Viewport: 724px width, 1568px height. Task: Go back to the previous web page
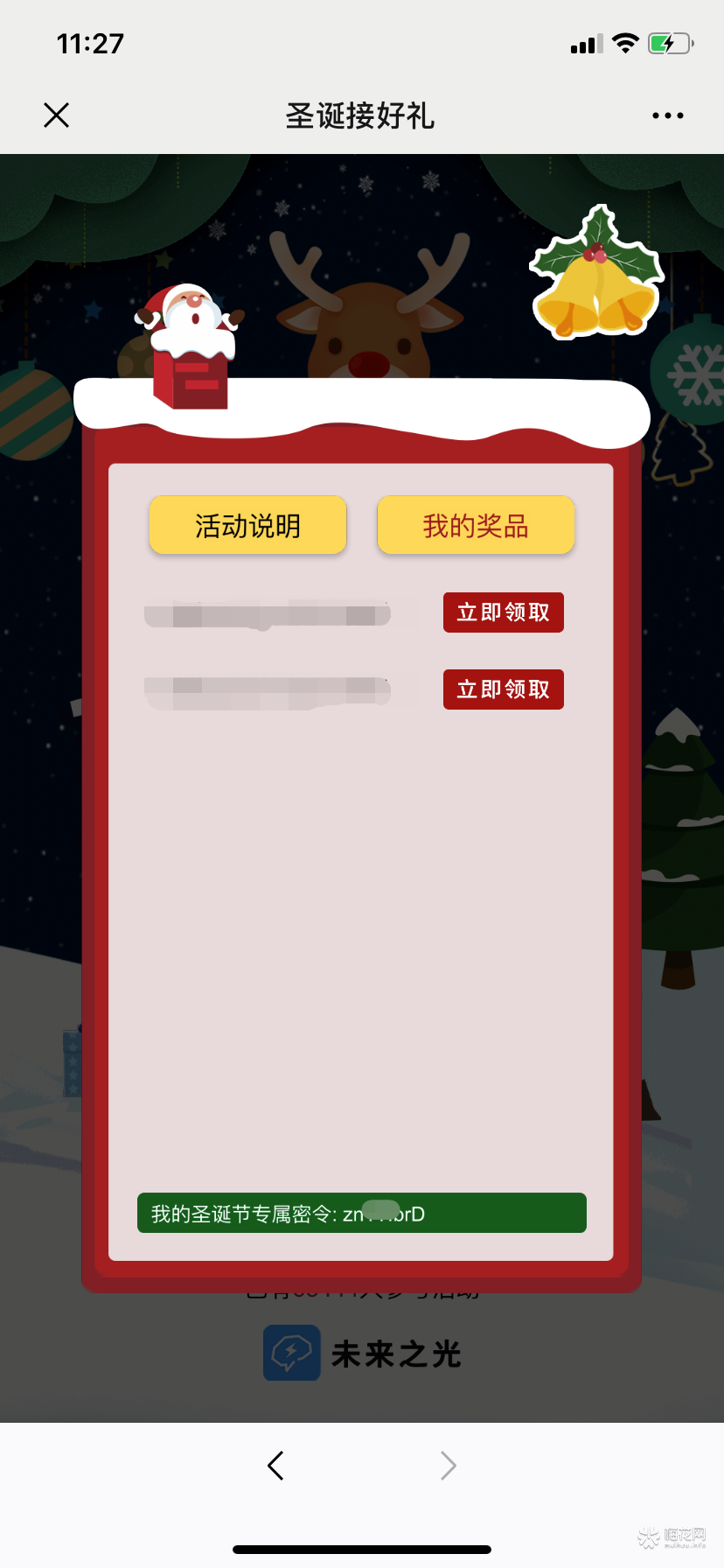[275, 1465]
